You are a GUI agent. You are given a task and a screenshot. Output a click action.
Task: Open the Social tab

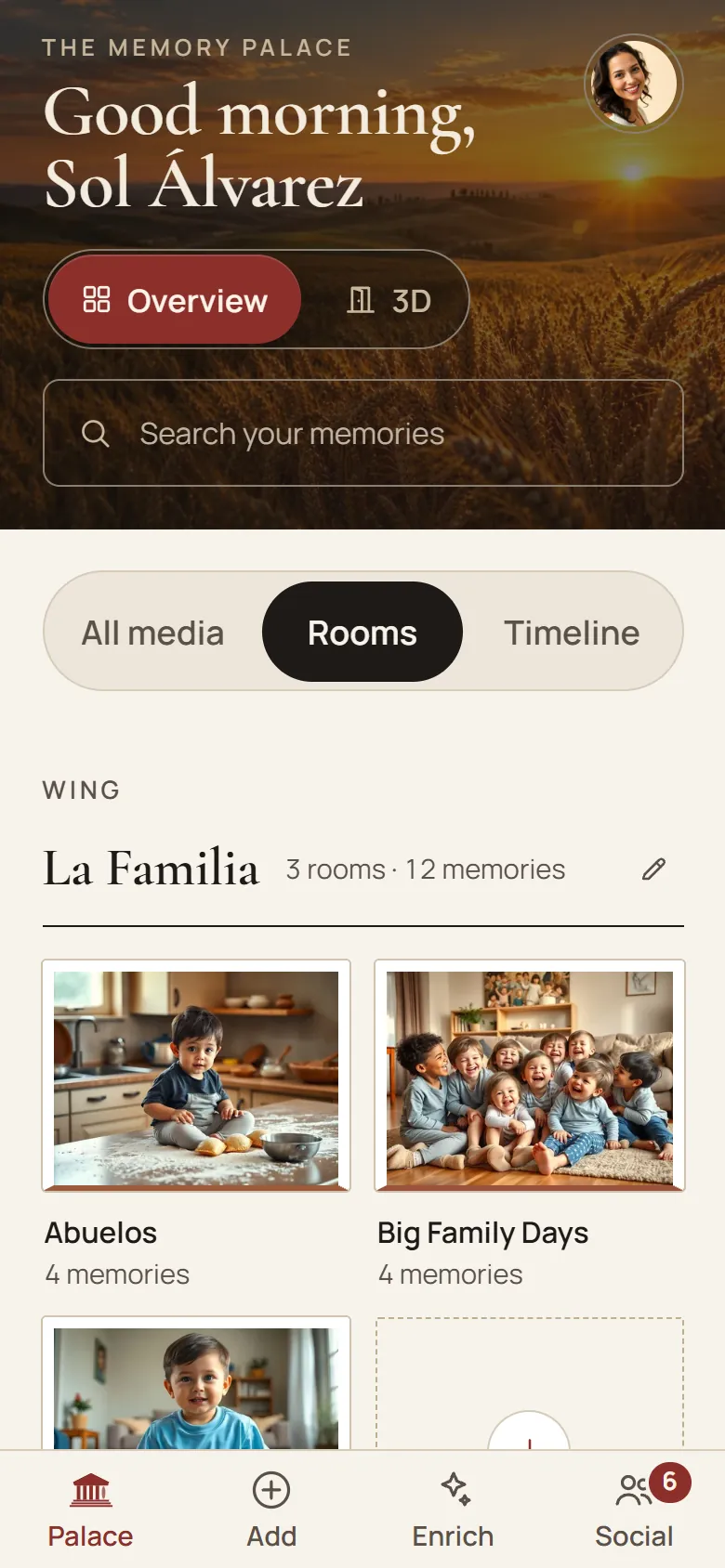click(x=635, y=1509)
